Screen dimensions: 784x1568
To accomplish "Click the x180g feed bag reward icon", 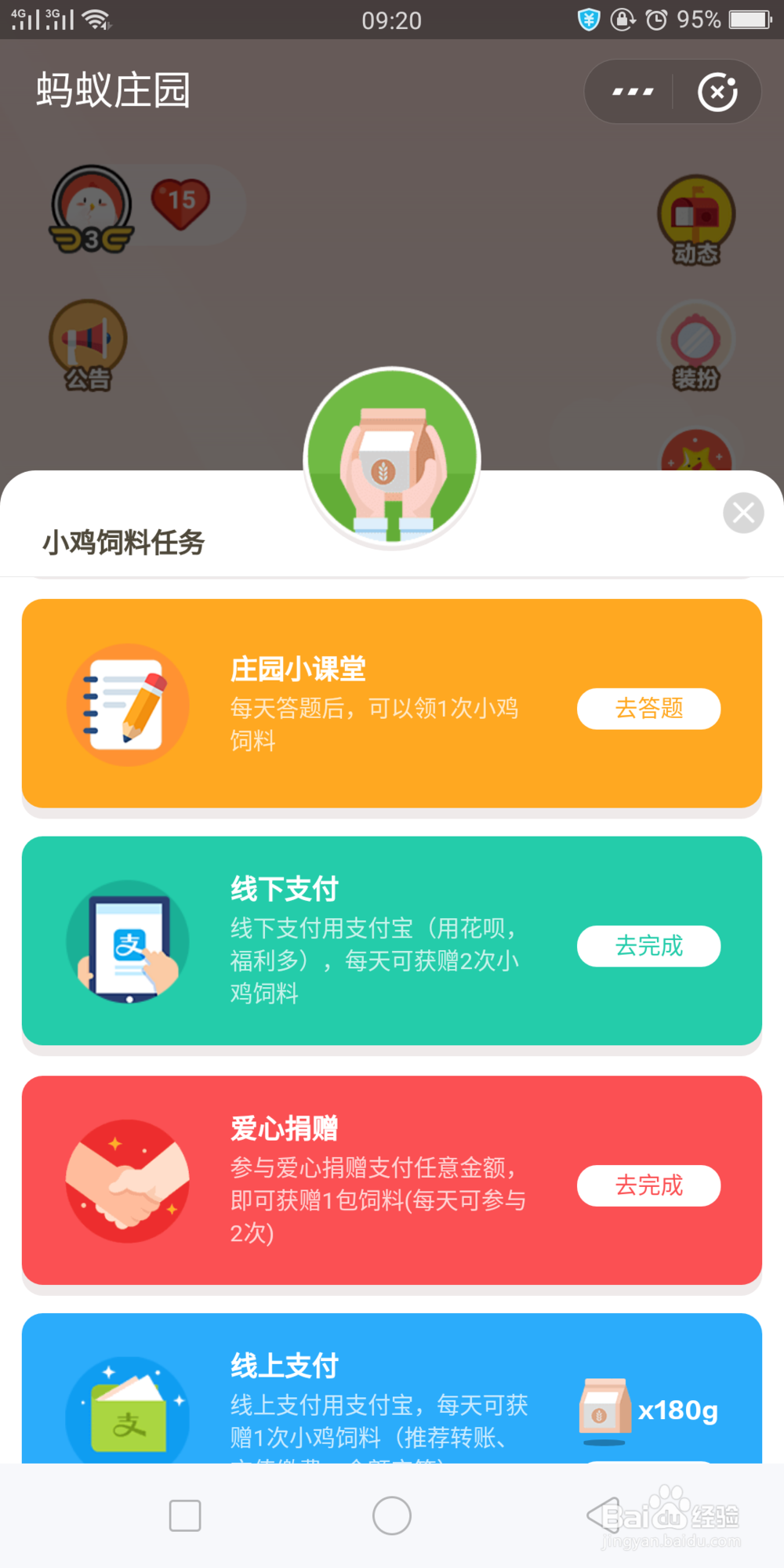I will pyautogui.click(x=605, y=1409).
